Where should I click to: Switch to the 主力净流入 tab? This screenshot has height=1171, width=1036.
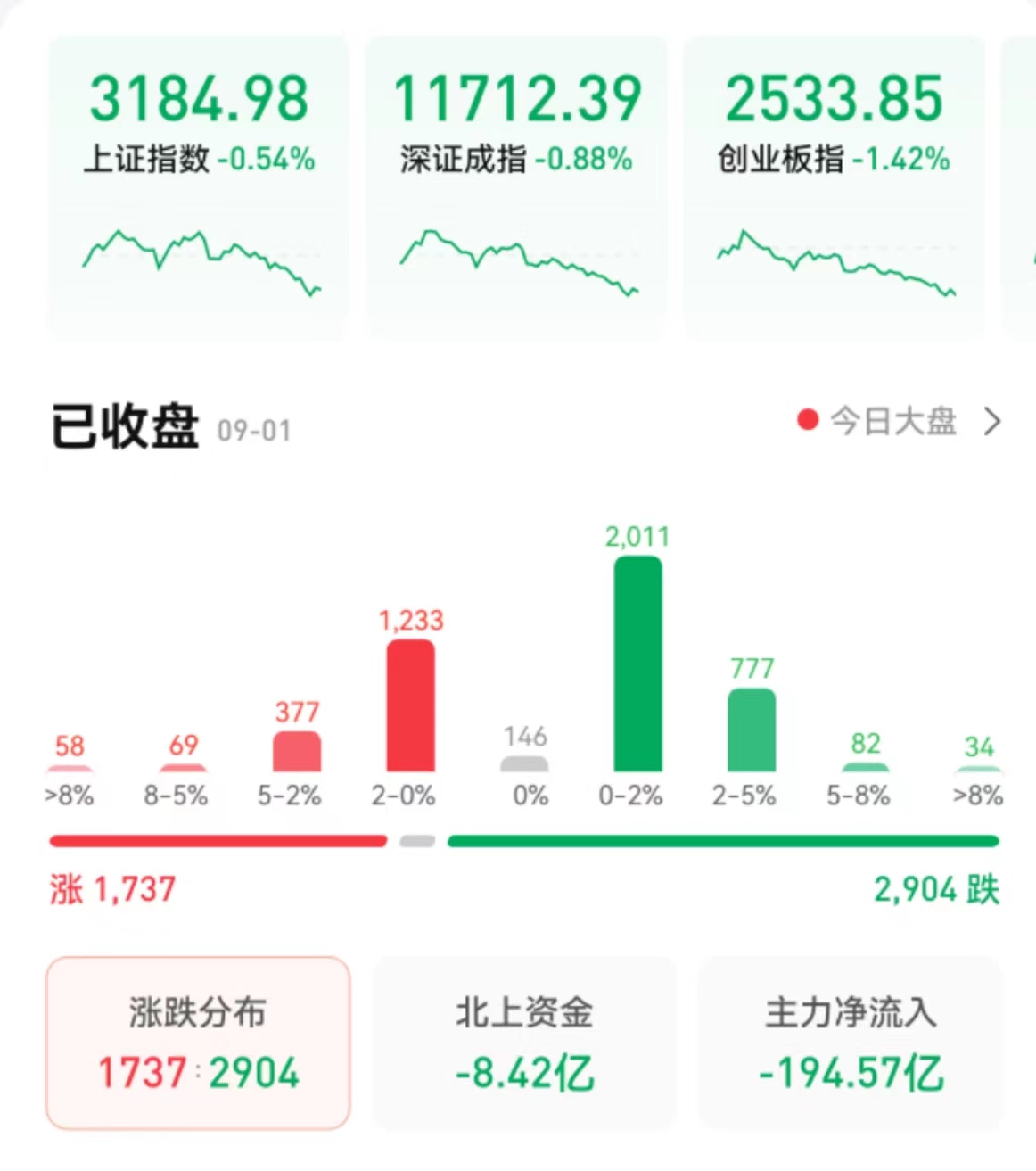(x=850, y=1043)
